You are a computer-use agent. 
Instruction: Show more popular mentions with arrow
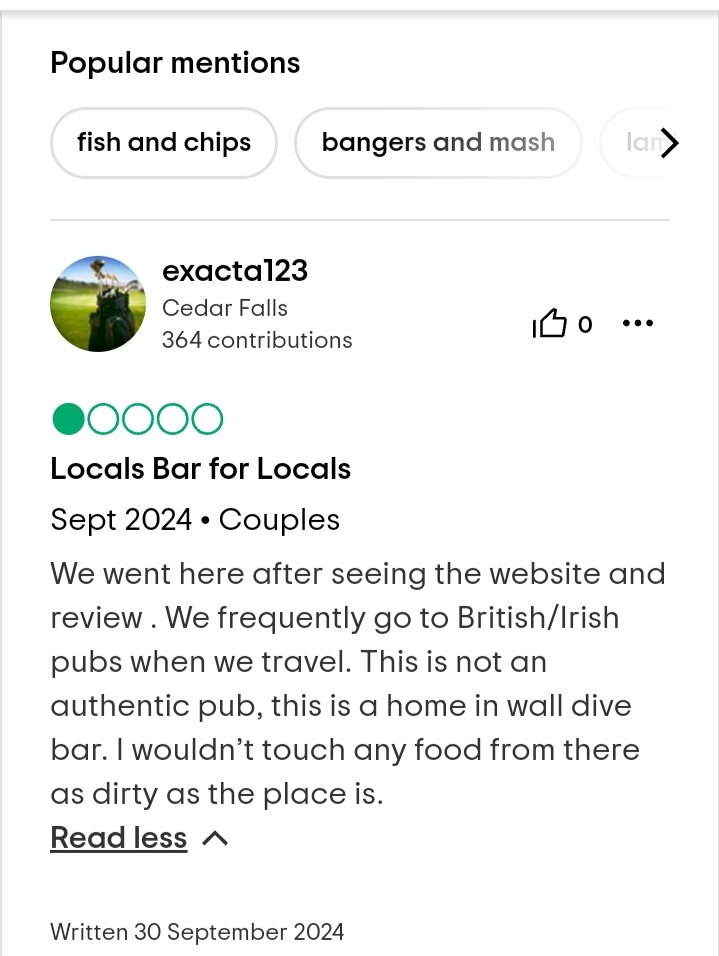tap(669, 143)
